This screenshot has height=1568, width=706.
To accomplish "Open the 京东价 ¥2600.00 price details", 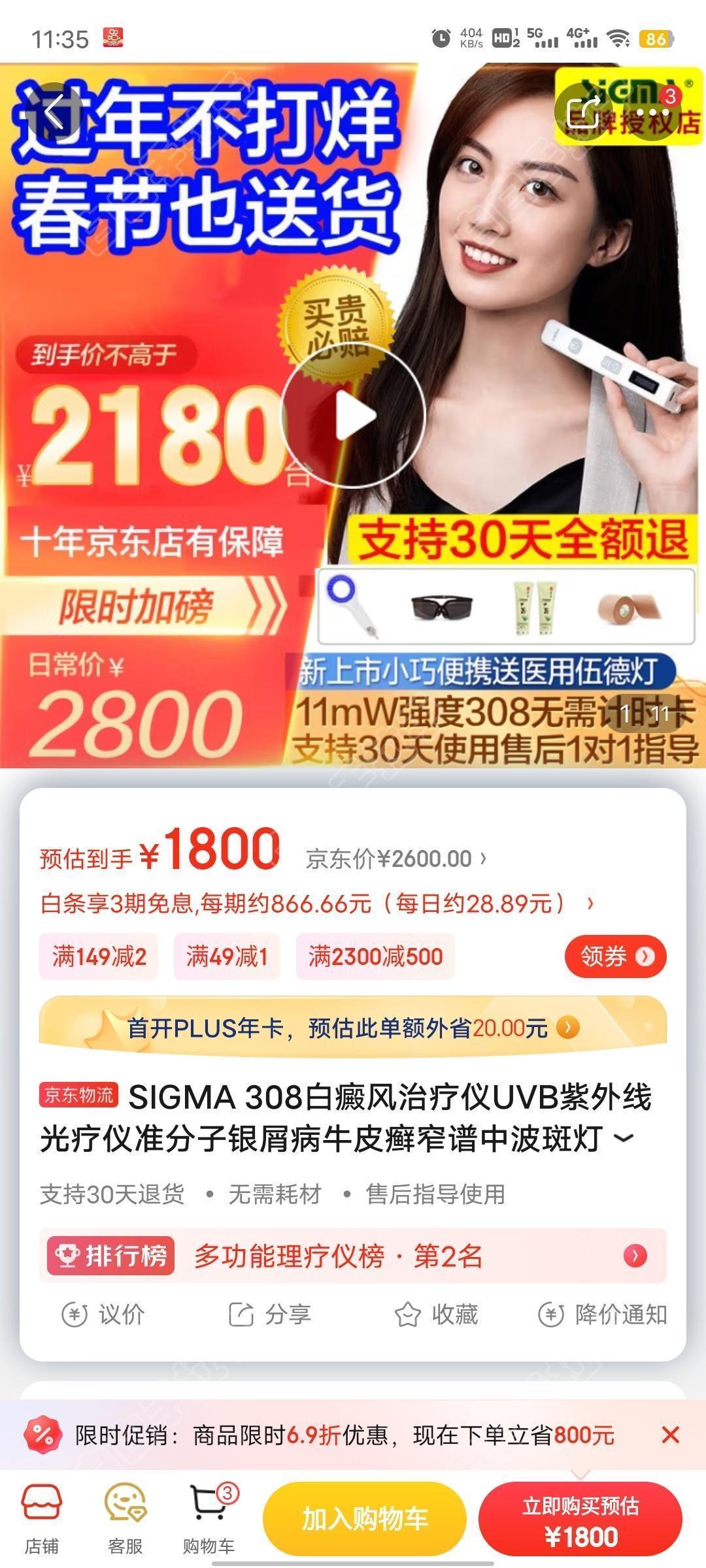I will (396, 858).
